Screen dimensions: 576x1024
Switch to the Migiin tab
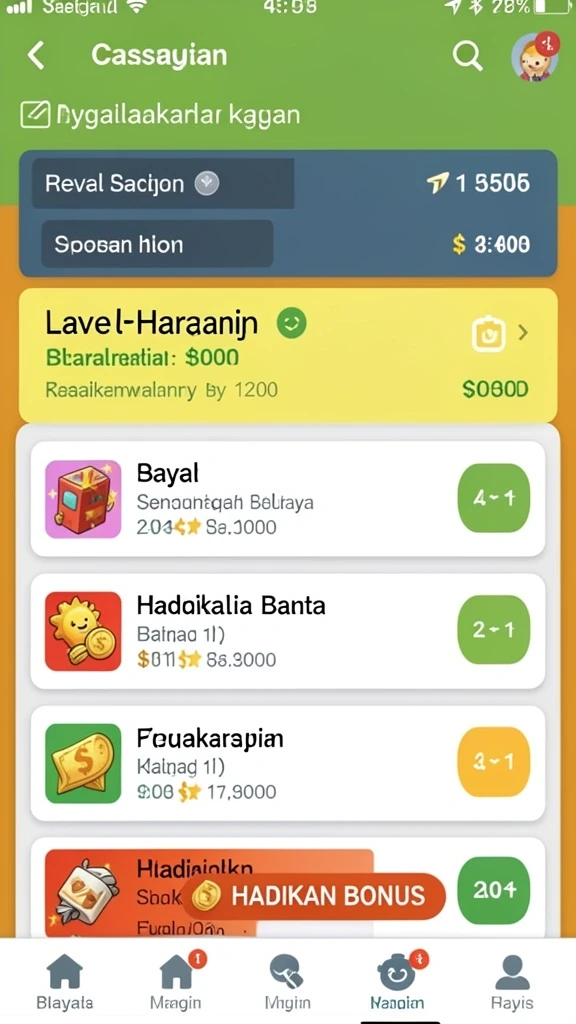288,982
